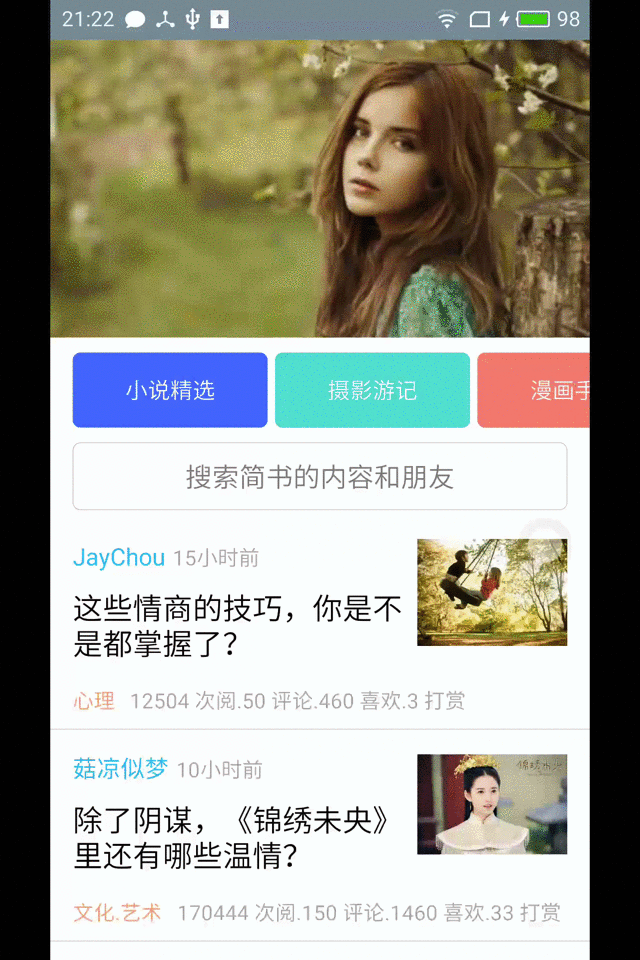View author 菇凉似梦's profile
640x960 pixels.
(x=120, y=769)
